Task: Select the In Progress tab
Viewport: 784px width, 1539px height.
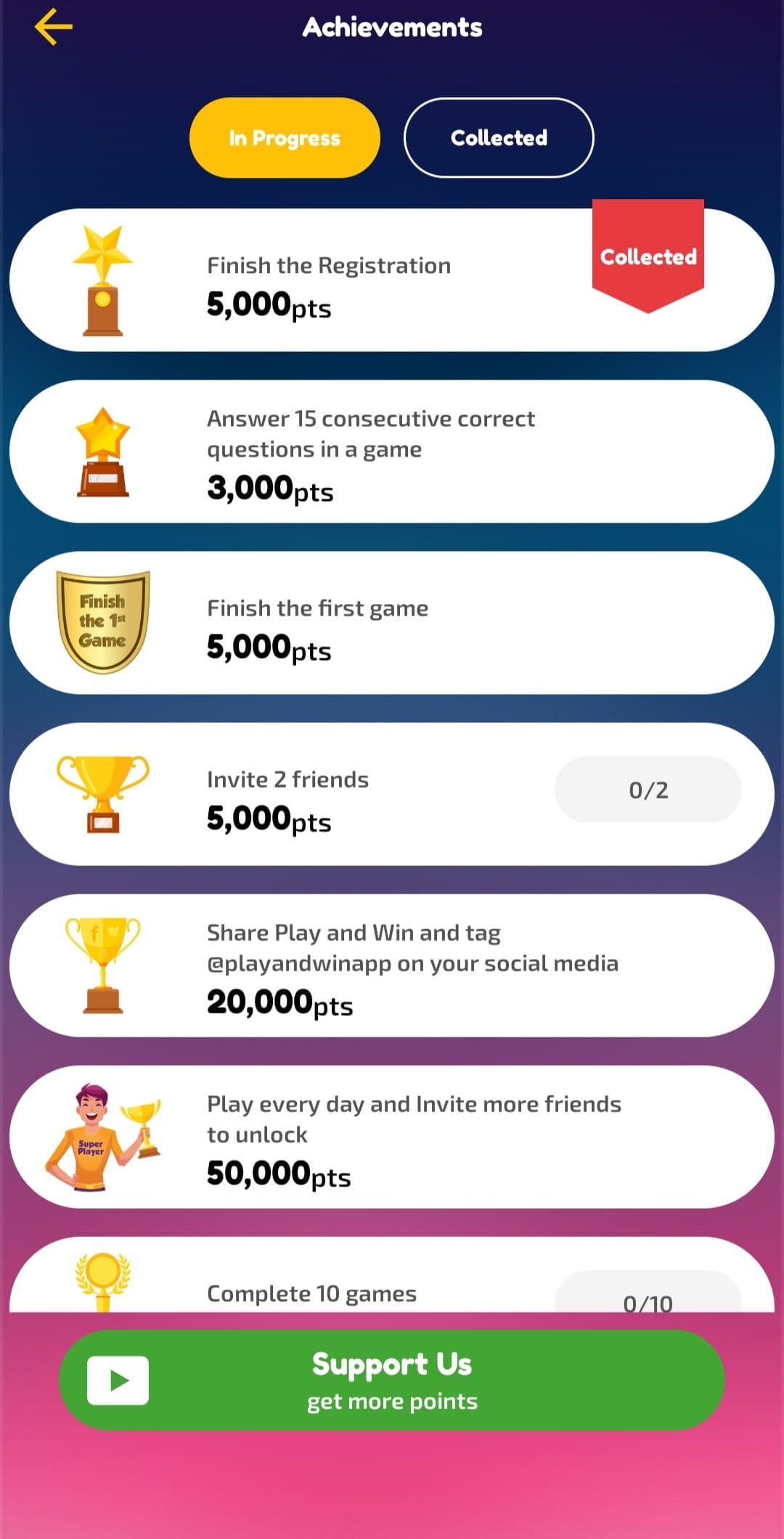Action: click(285, 138)
